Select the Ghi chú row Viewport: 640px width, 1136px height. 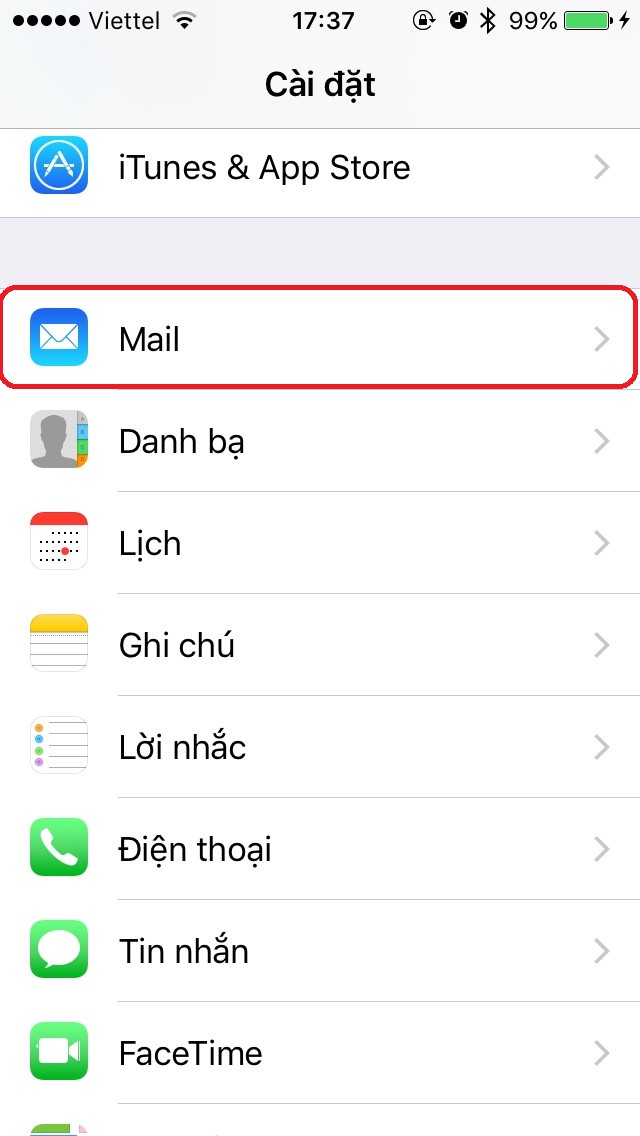pyautogui.click(x=320, y=645)
